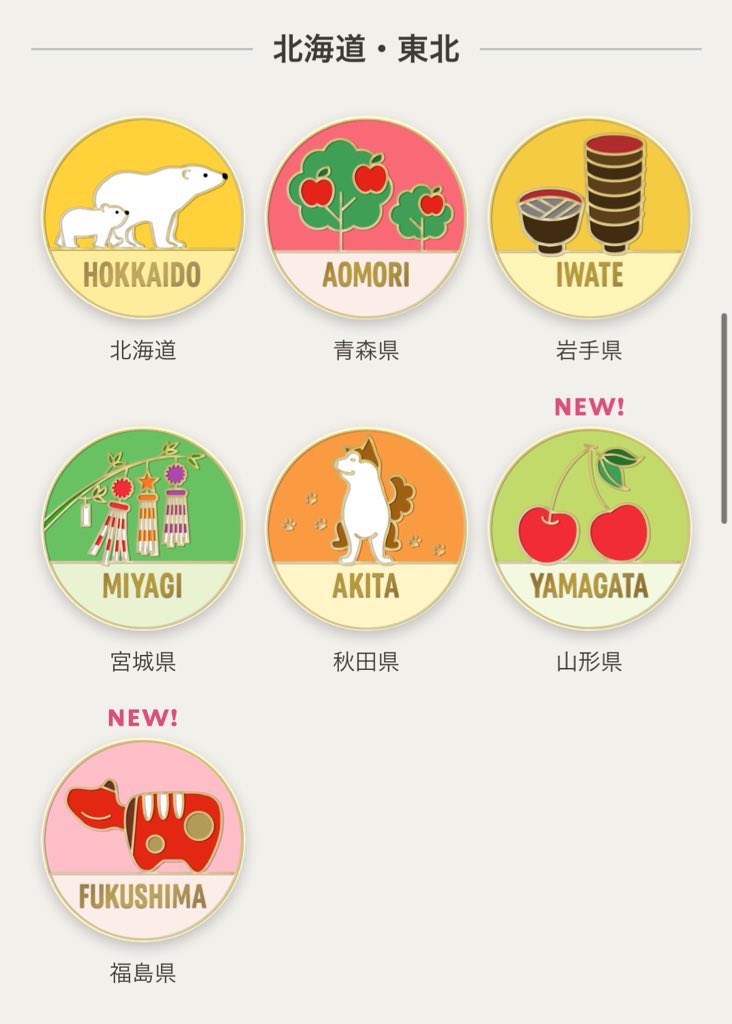The image size is (732, 1024).
Task: View the Iwate badge
Action: click(x=589, y=218)
